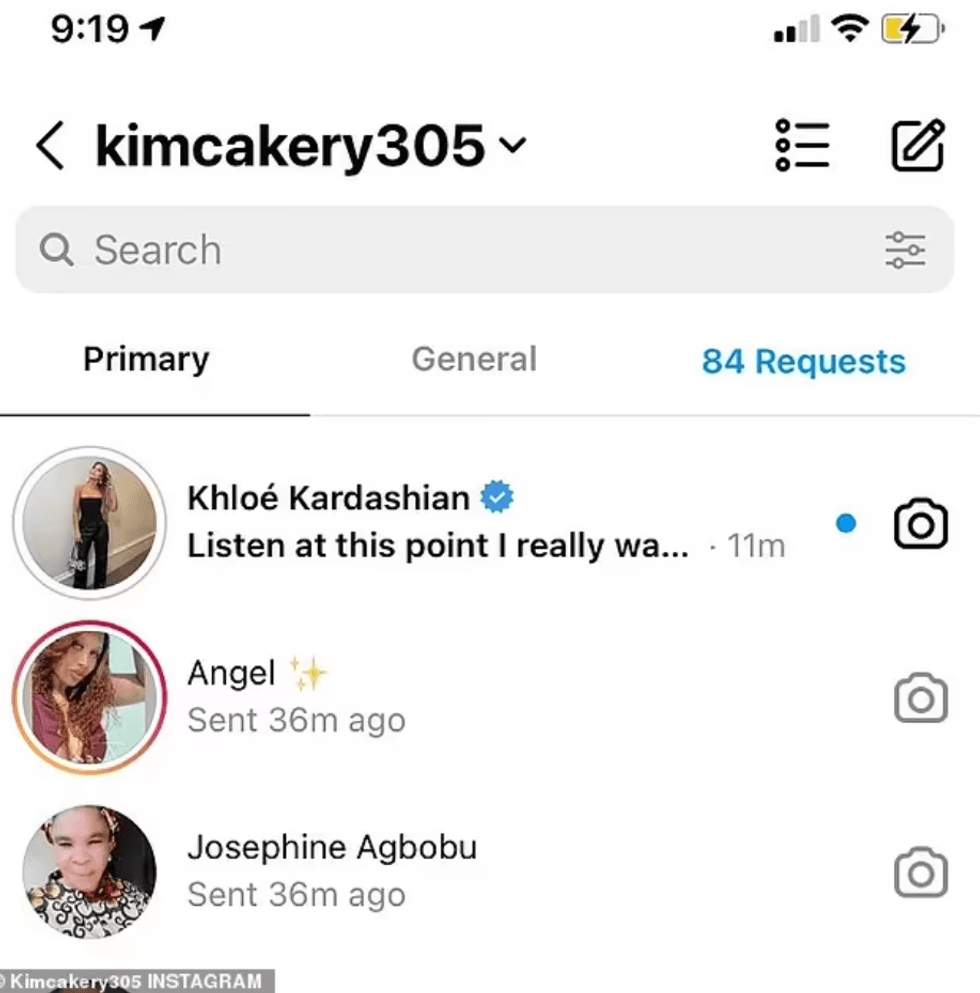
Task: Go back from the inbox
Action: point(50,147)
